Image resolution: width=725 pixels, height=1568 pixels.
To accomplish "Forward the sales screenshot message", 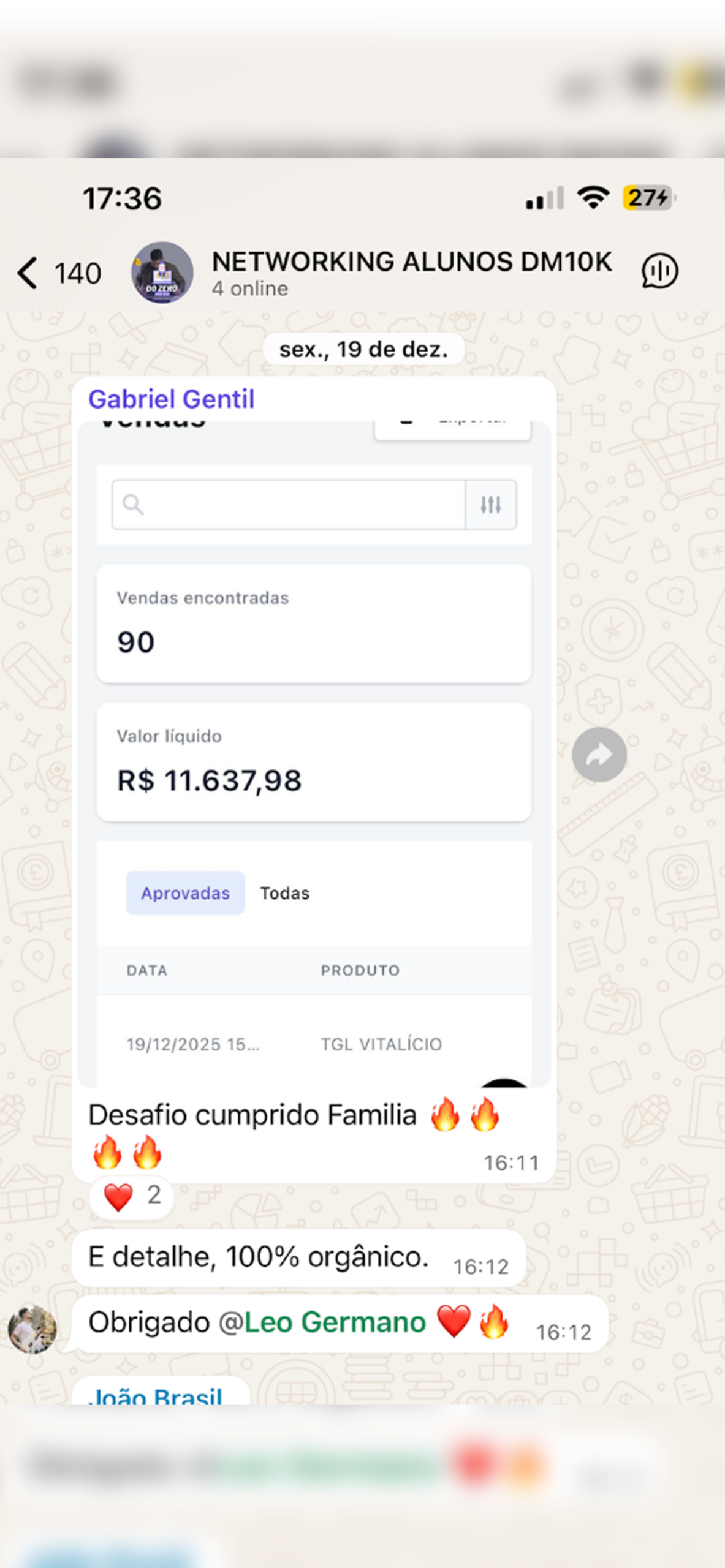I will click(x=599, y=755).
